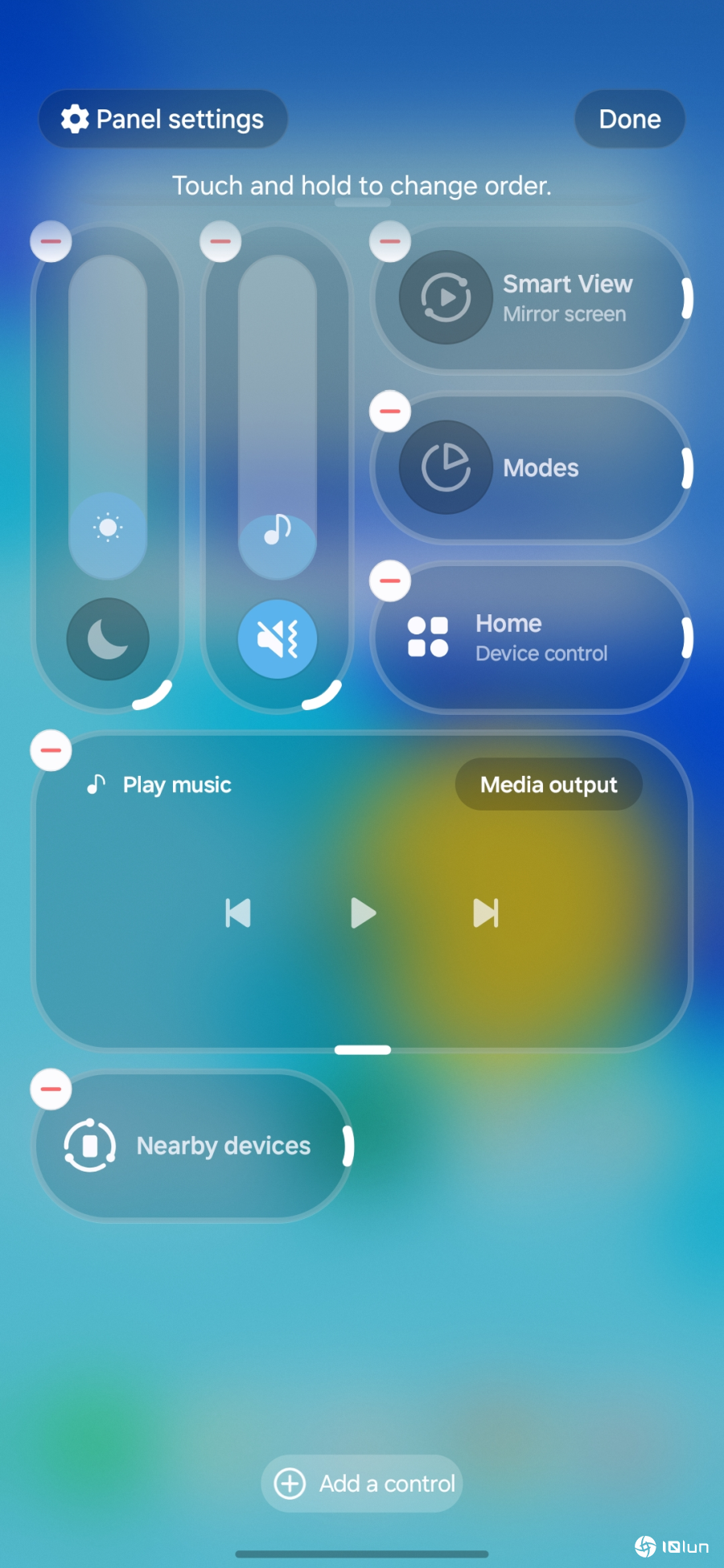Screen dimensions: 724x1568
Task: Skip to the previous track
Action: tap(238, 913)
